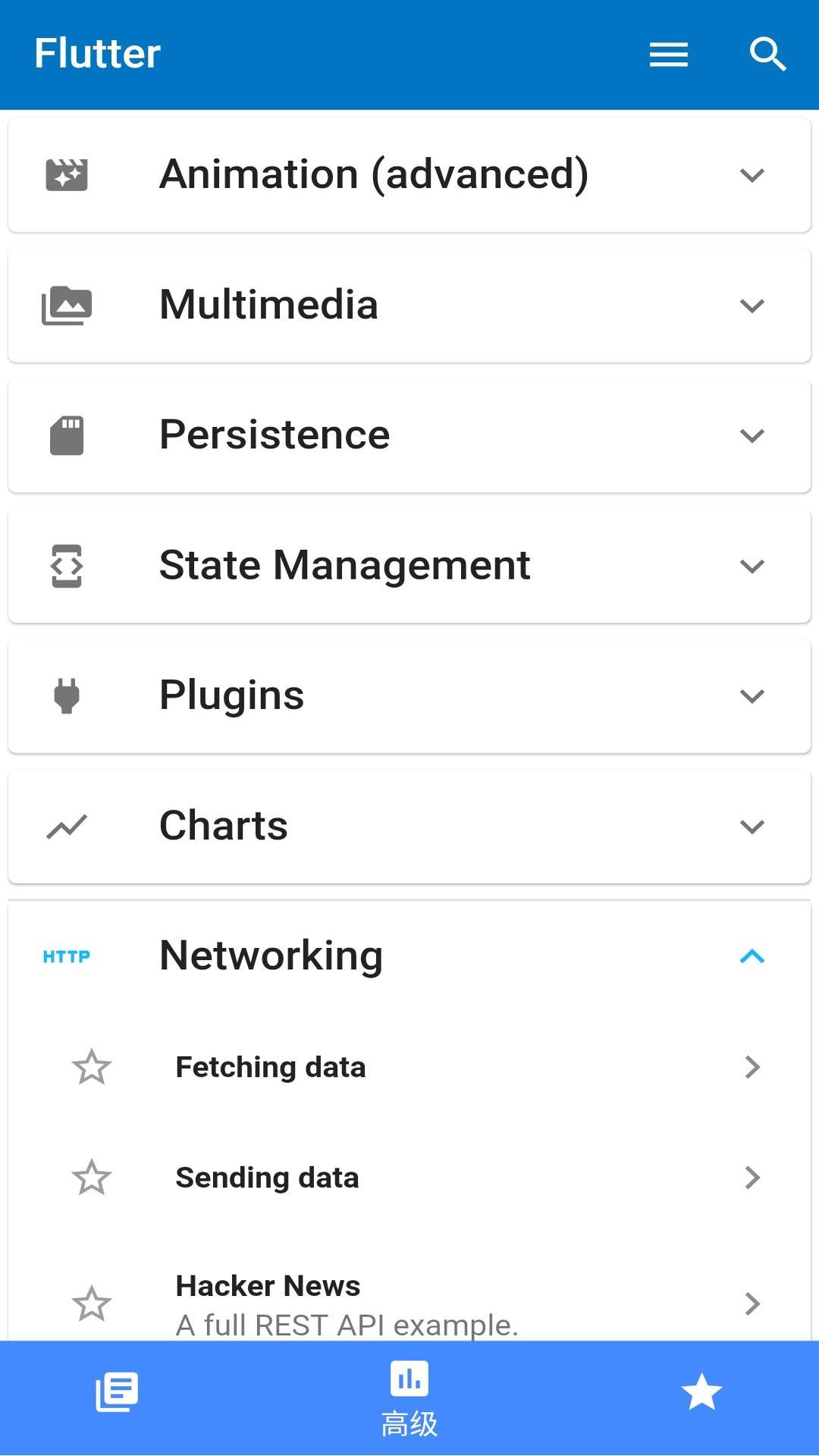Star the Fetching data example
The width and height of the screenshot is (819, 1456).
[x=91, y=1067]
